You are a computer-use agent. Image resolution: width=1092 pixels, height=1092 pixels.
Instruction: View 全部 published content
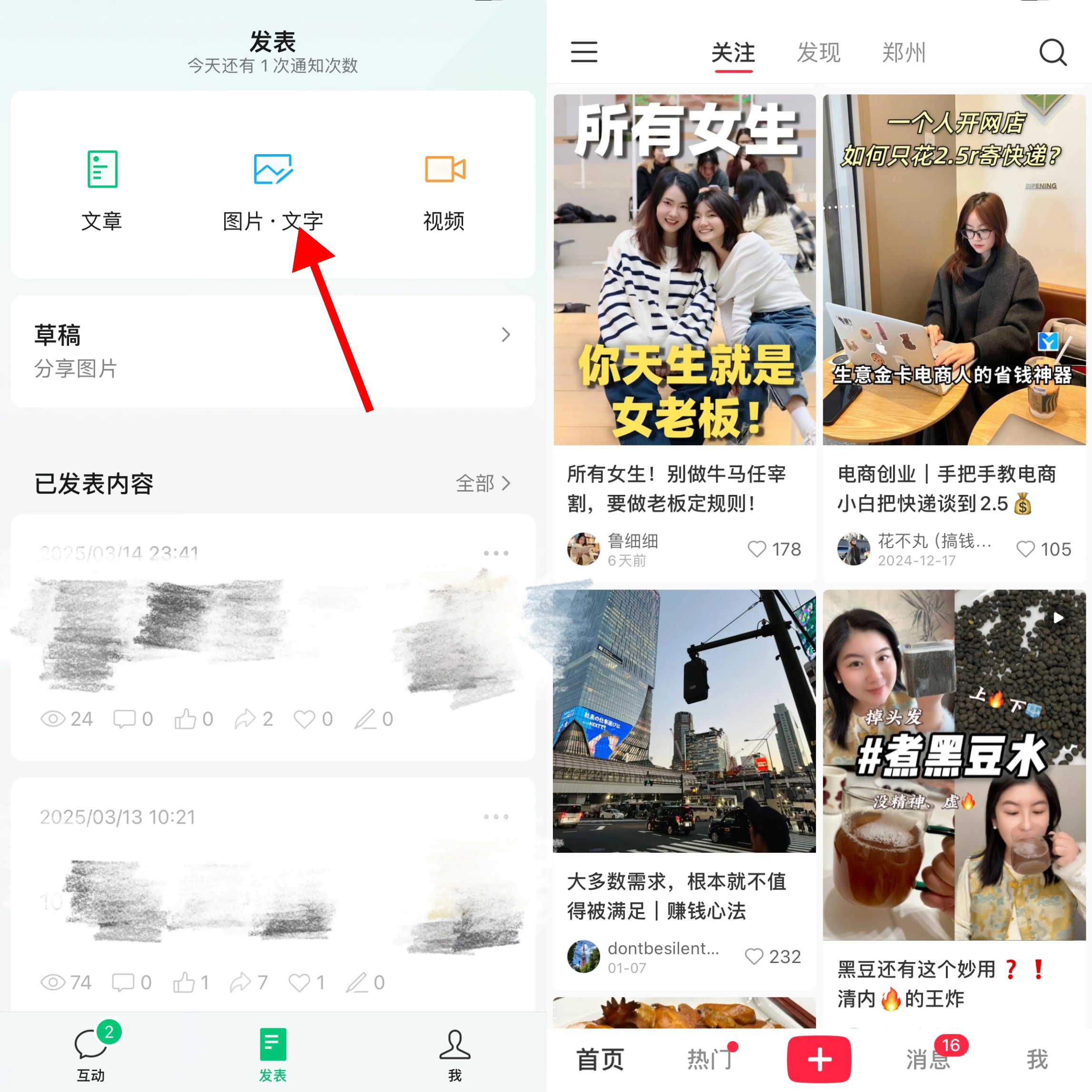pos(483,484)
